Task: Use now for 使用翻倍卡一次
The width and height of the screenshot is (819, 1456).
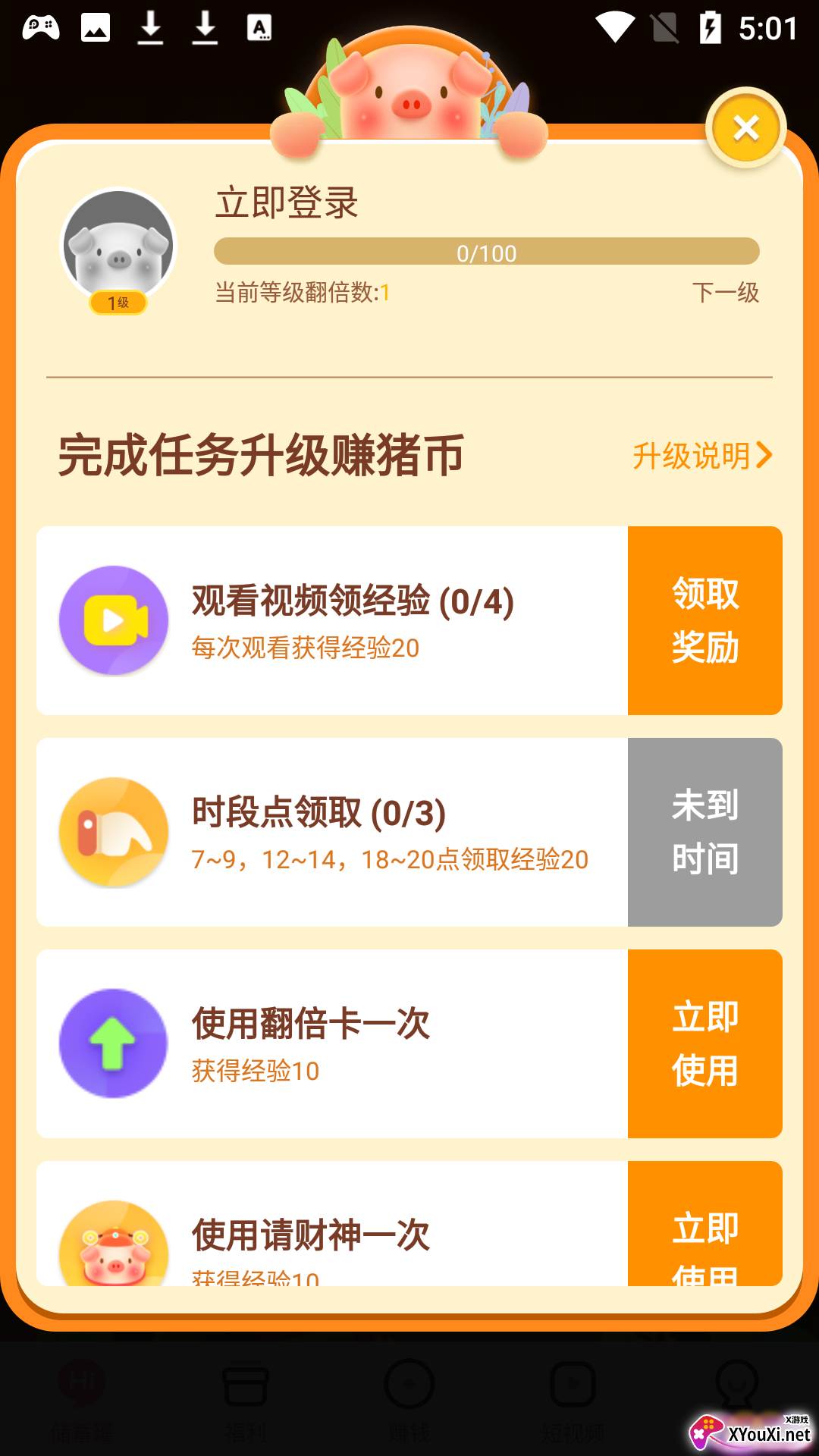Action: [705, 1043]
